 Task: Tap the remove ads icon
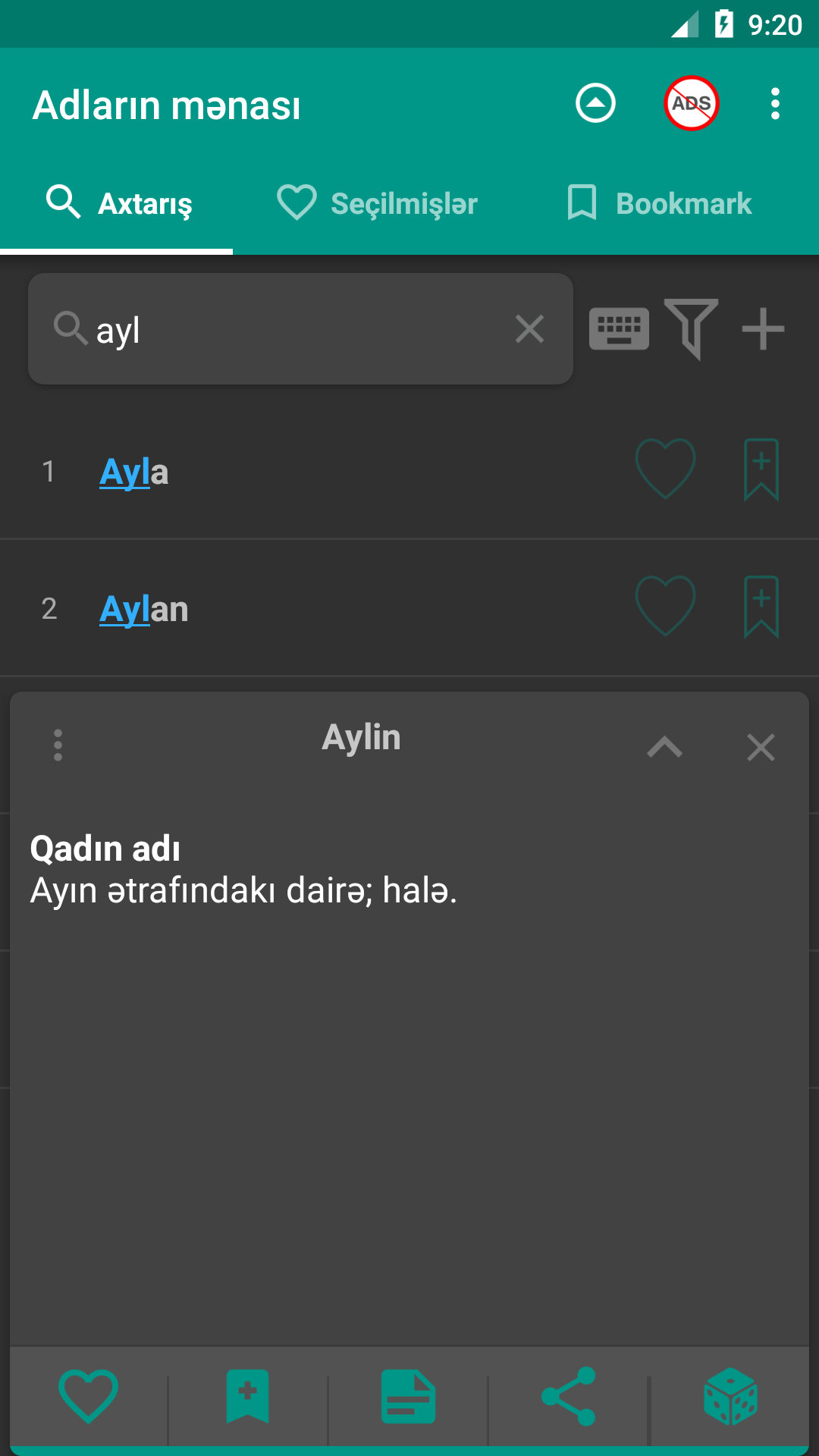691,103
